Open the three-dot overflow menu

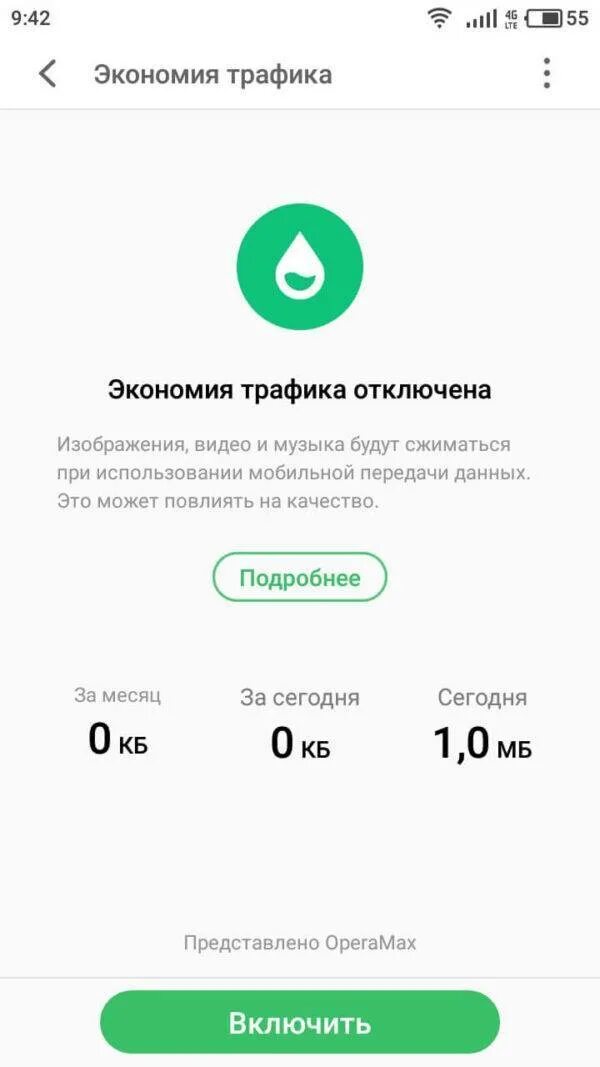(x=546, y=73)
